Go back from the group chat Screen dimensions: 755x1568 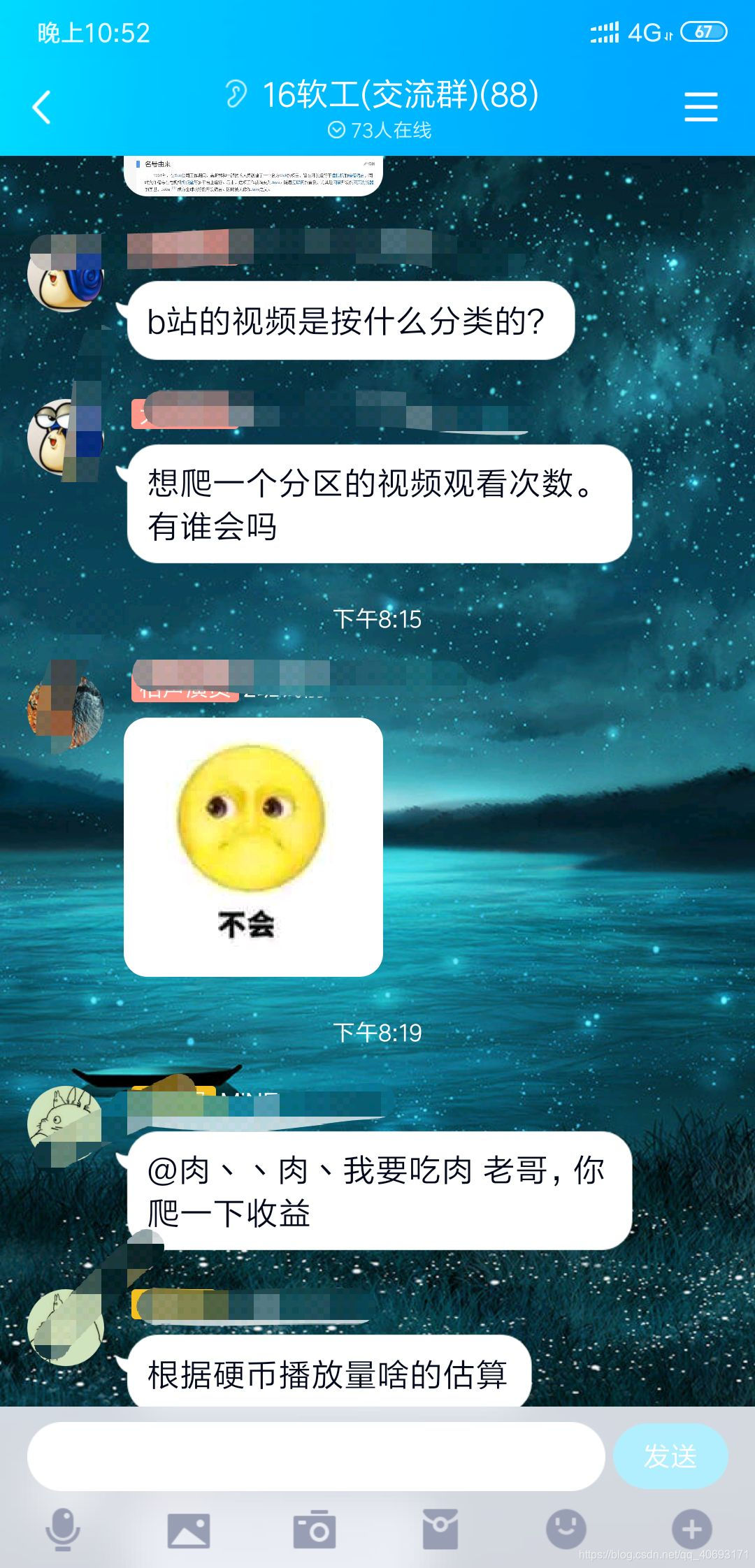click(x=42, y=108)
